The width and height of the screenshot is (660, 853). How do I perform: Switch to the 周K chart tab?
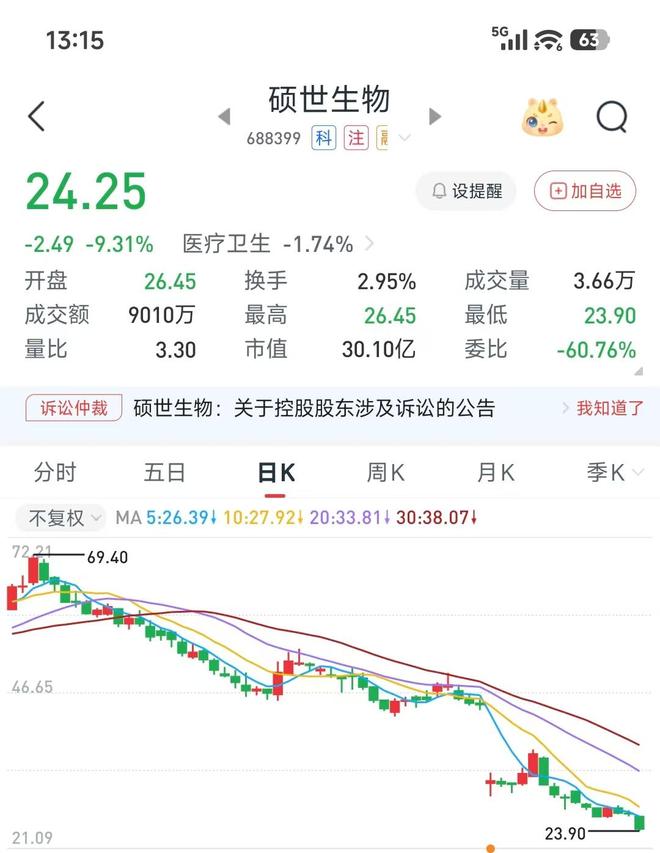(x=386, y=472)
